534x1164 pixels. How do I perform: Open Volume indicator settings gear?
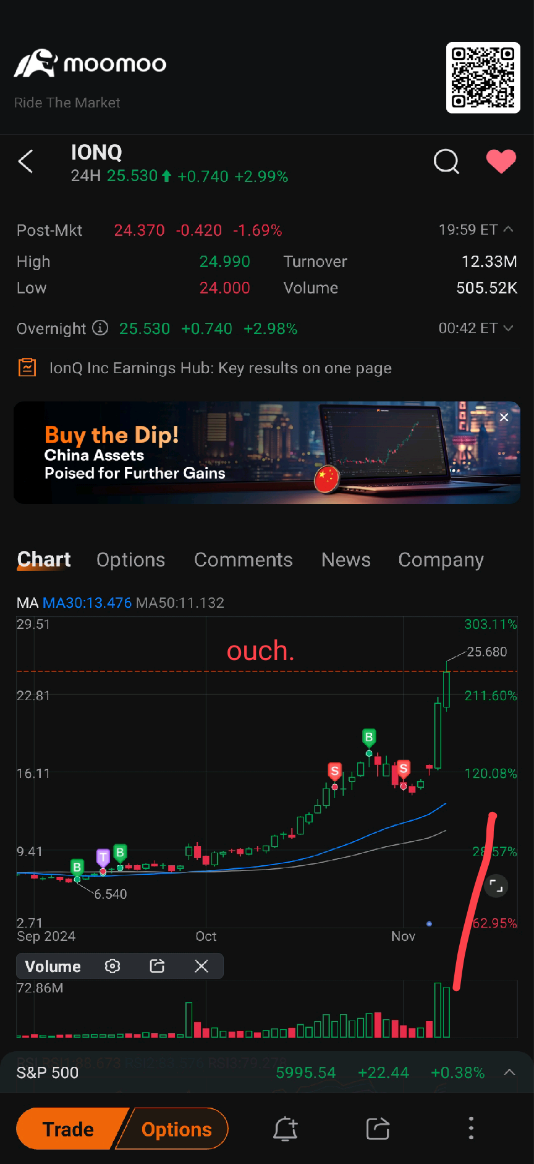coord(112,966)
